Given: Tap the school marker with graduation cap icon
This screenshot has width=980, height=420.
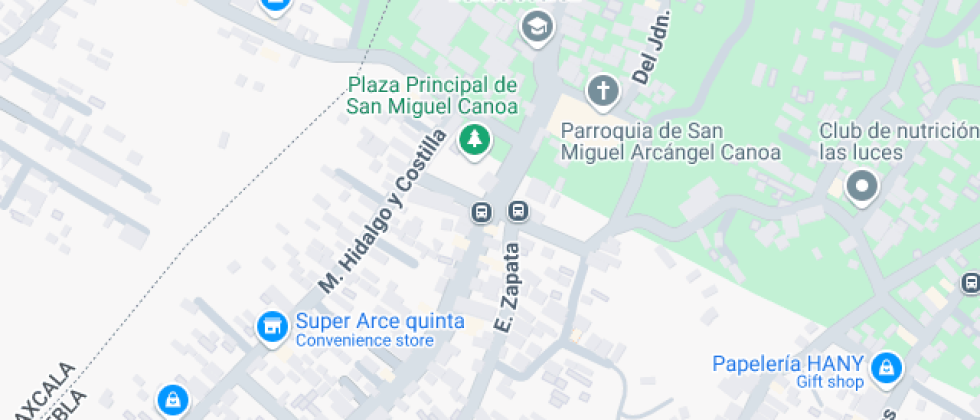Looking at the screenshot, I should pos(538,28).
